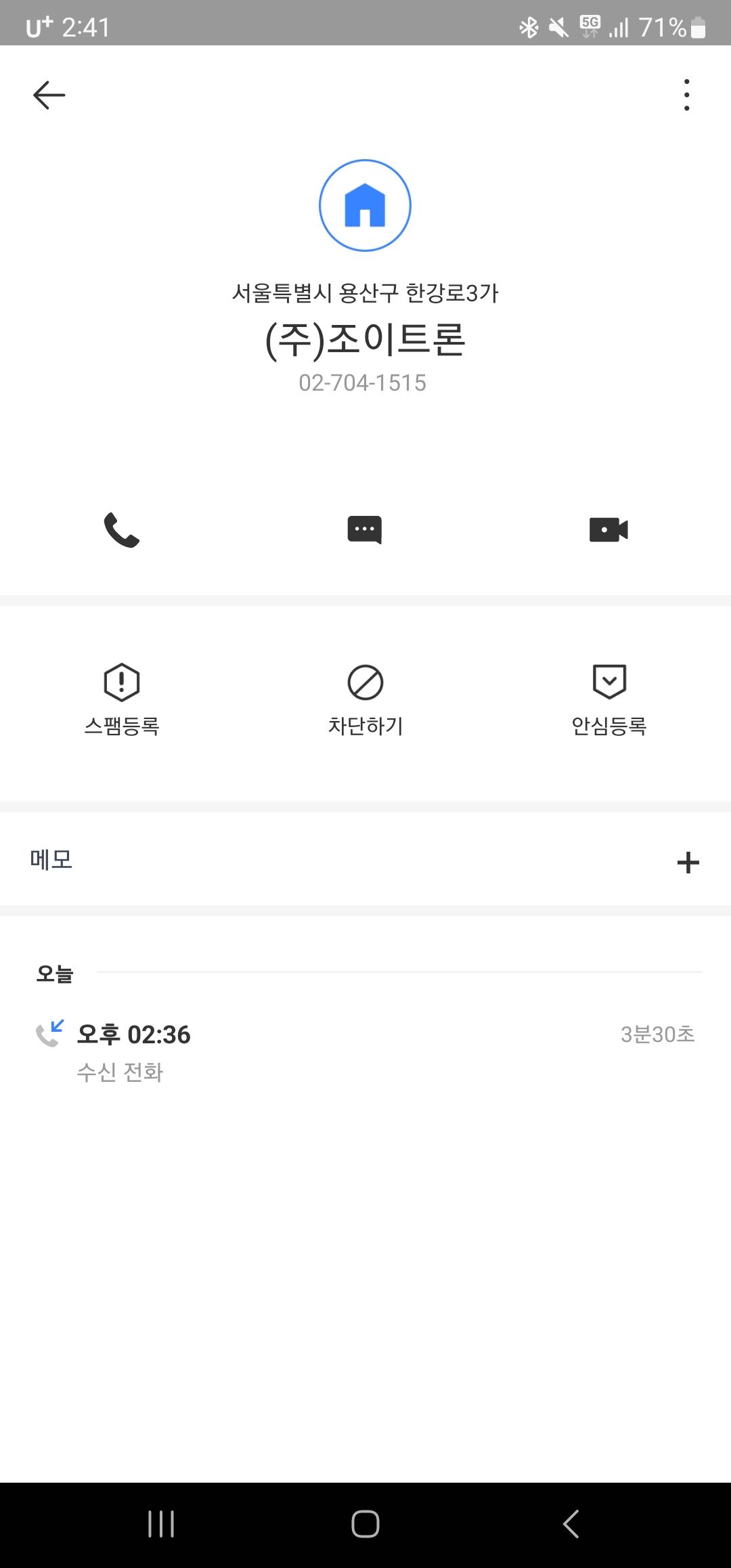Tap the blue home contact avatar icon
The height and width of the screenshot is (1568, 731).
click(x=365, y=205)
